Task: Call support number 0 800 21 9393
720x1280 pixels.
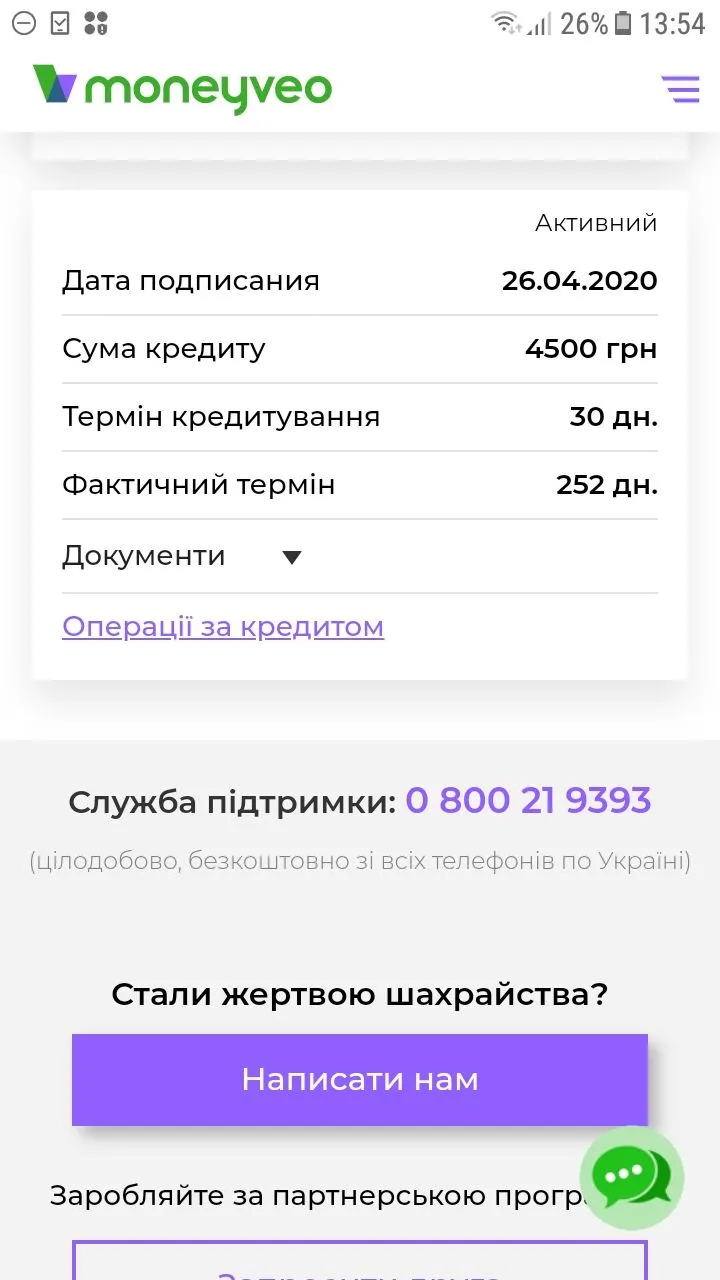Action: (527, 801)
